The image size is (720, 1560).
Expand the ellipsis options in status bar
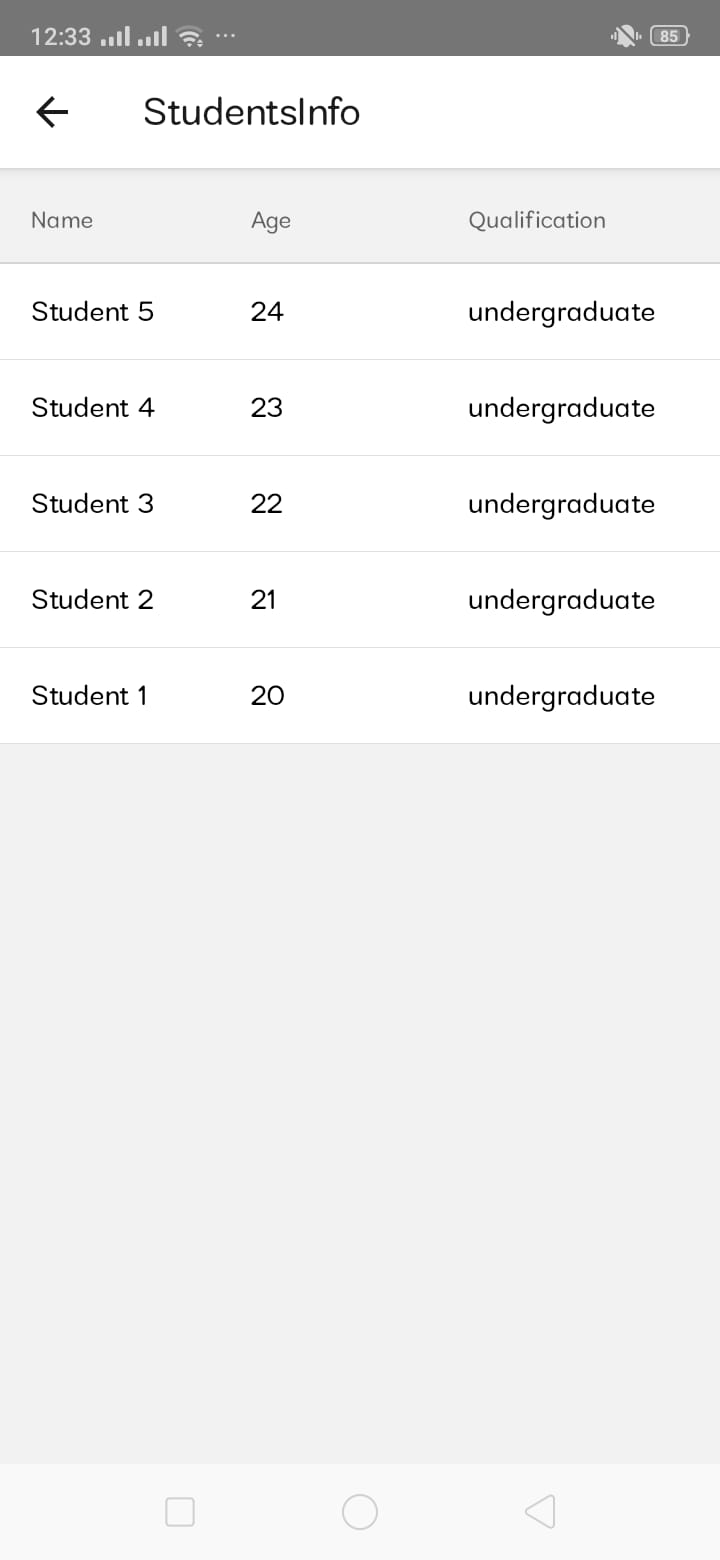(225, 35)
